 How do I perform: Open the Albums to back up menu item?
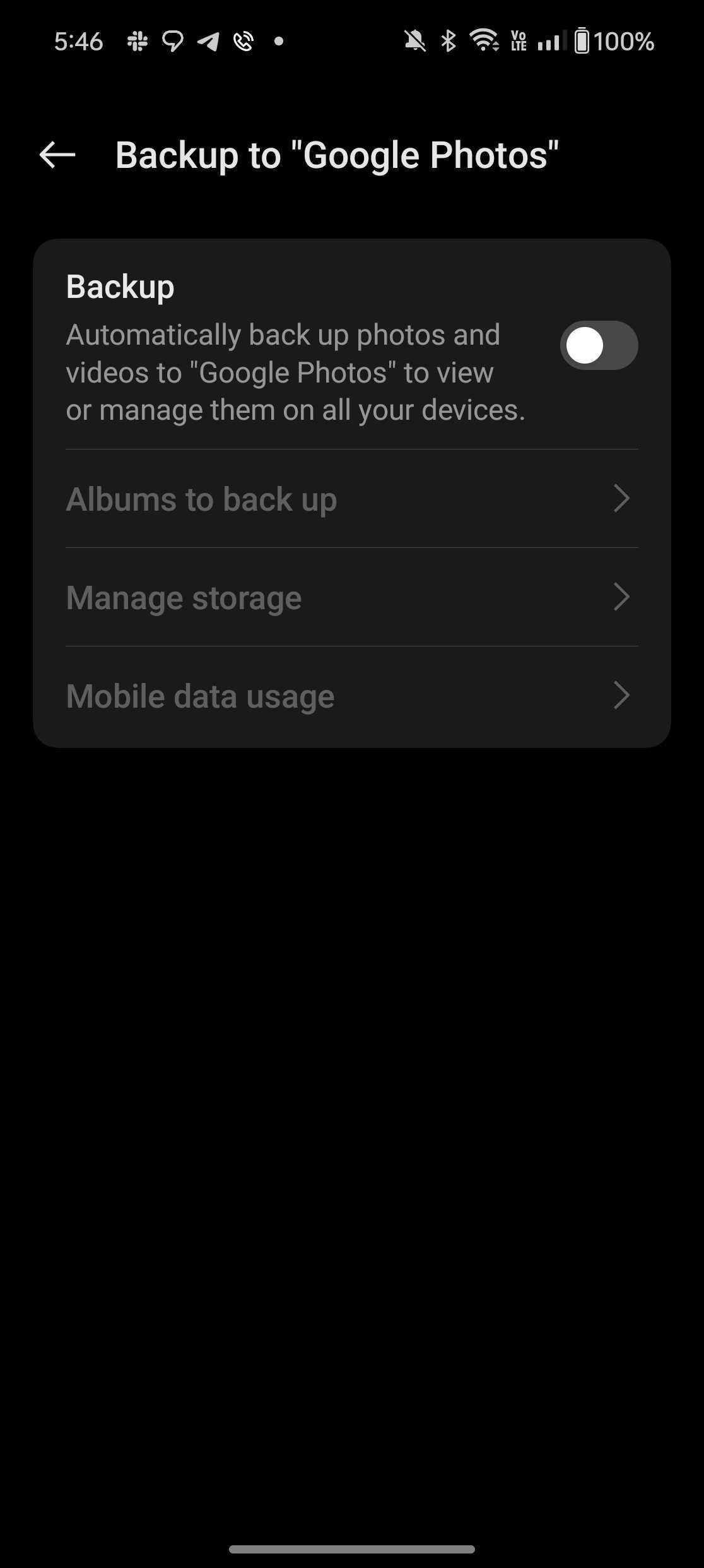click(202, 499)
